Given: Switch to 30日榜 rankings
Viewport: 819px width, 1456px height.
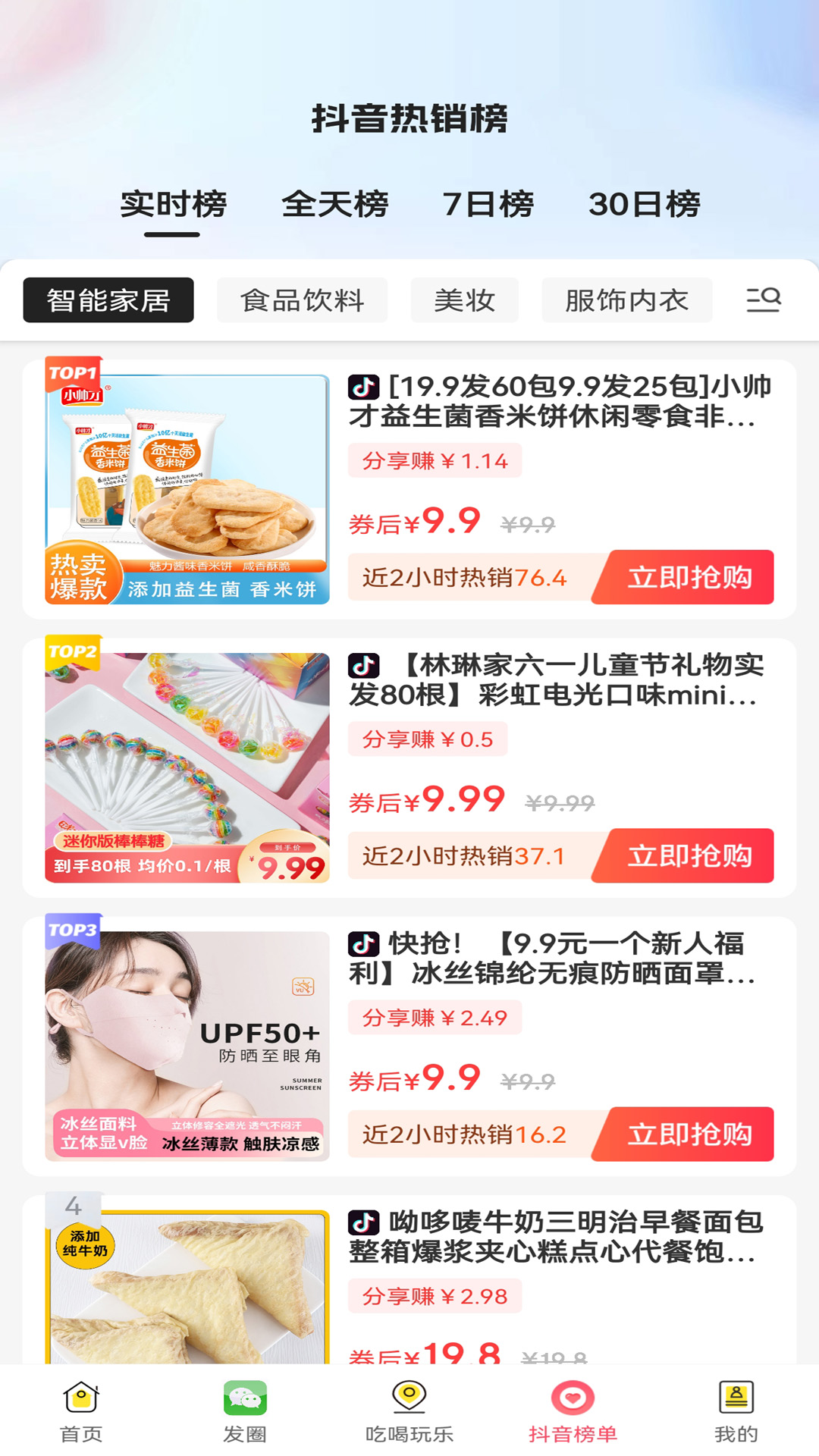Looking at the screenshot, I should 644,203.
